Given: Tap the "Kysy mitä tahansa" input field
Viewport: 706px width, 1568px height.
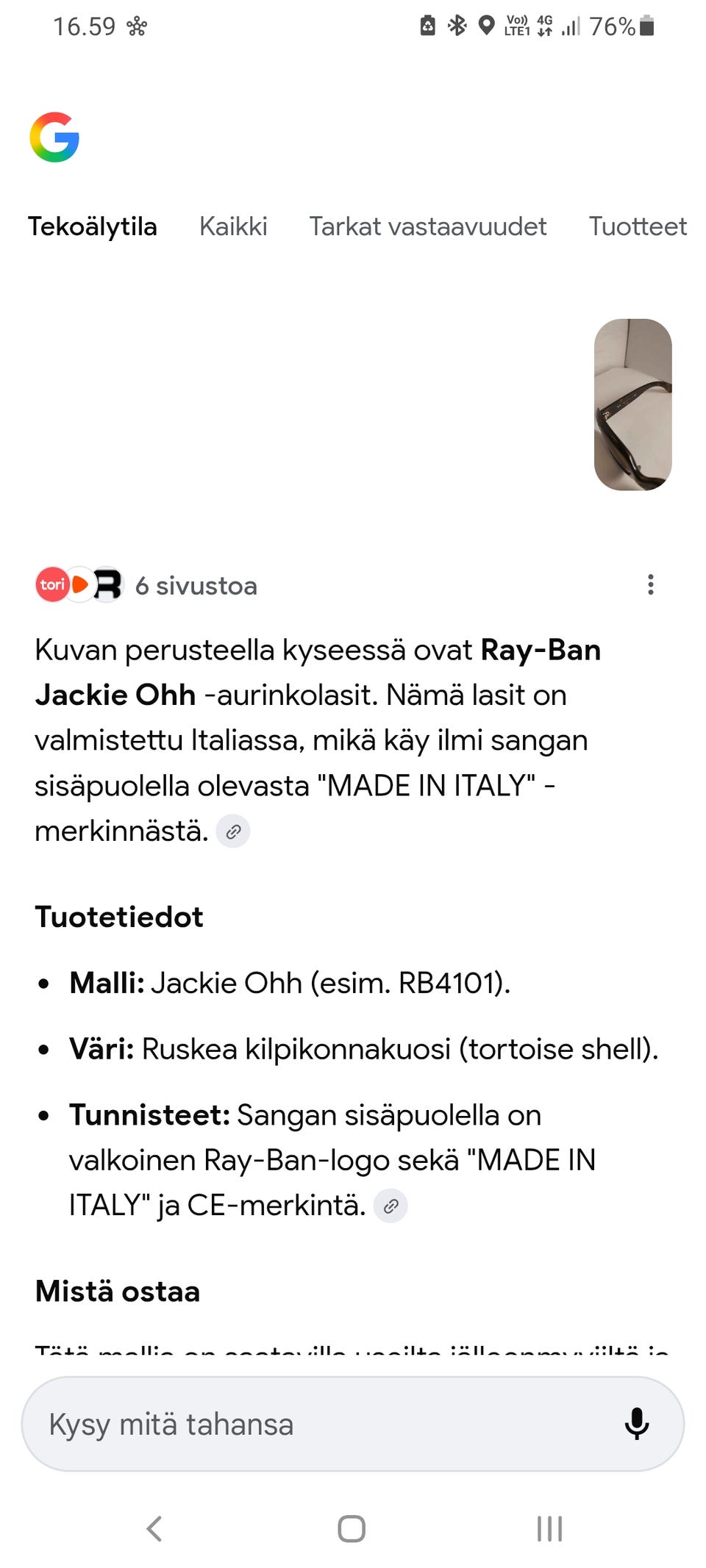Looking at the screenshot, I should 294,1424.
